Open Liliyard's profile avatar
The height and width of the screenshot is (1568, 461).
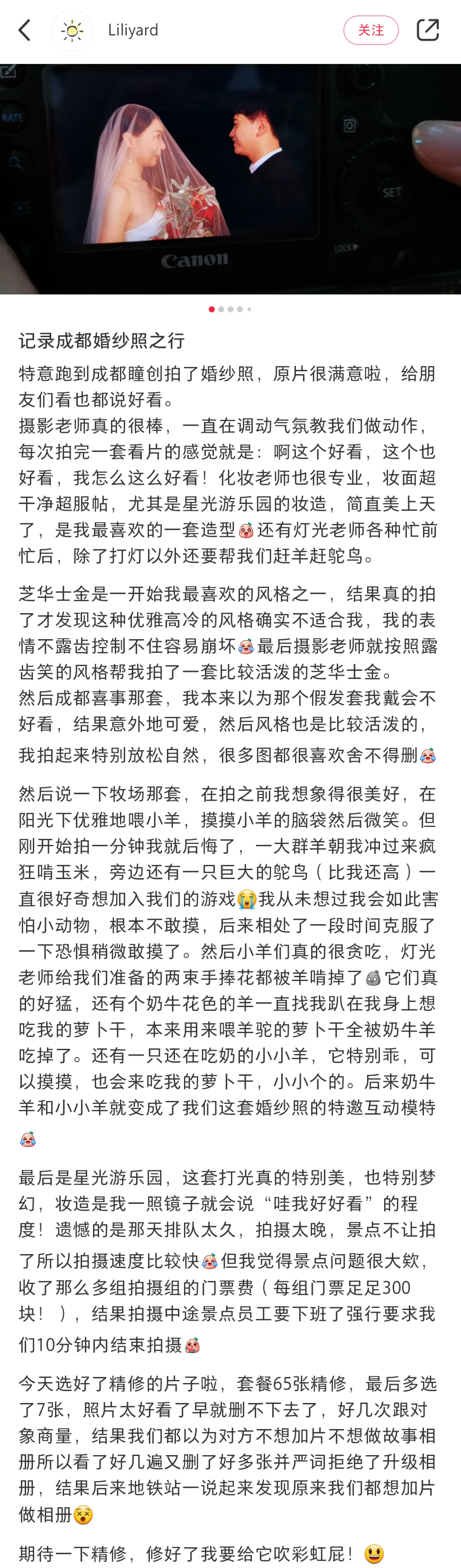point(72,30)
